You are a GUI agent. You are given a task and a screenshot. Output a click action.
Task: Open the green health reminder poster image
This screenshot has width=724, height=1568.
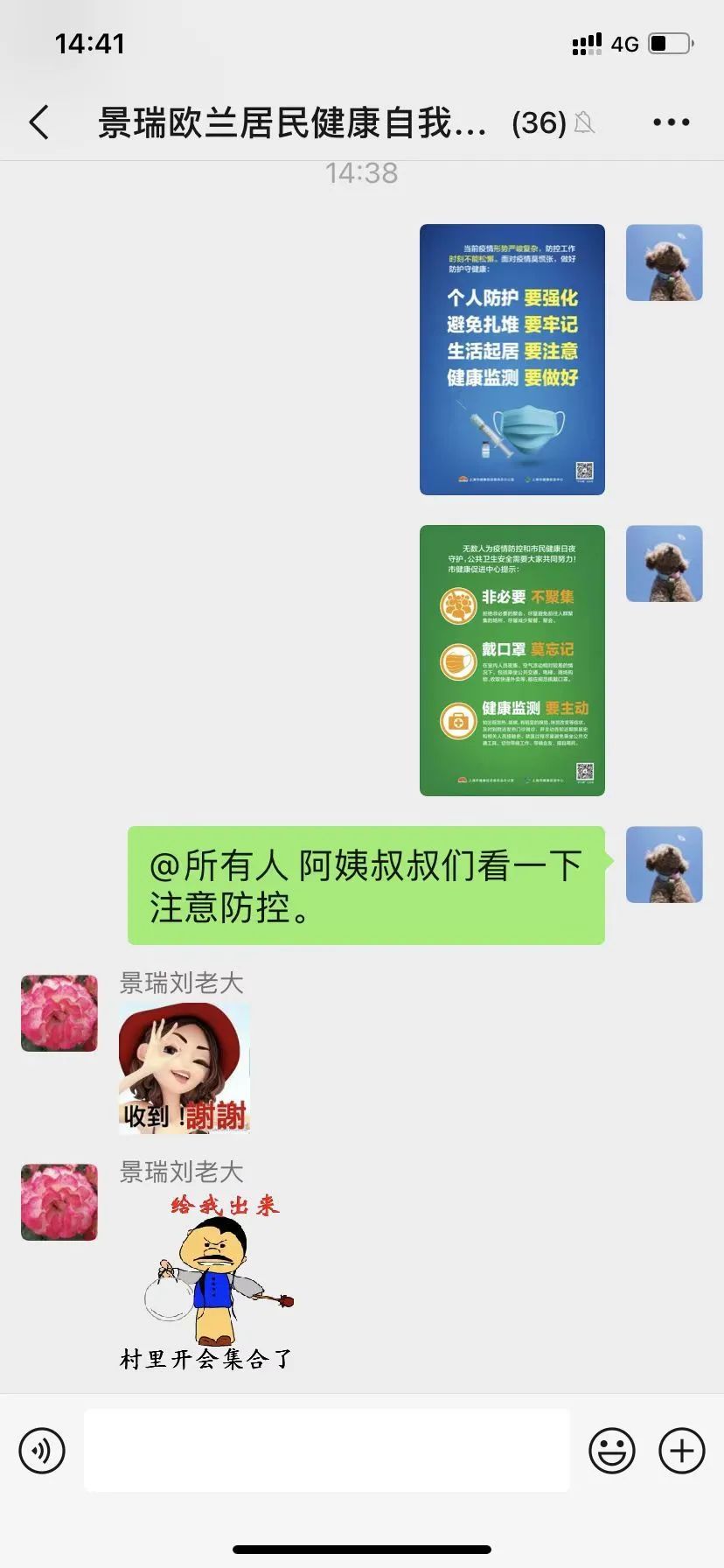coord(512,661)
